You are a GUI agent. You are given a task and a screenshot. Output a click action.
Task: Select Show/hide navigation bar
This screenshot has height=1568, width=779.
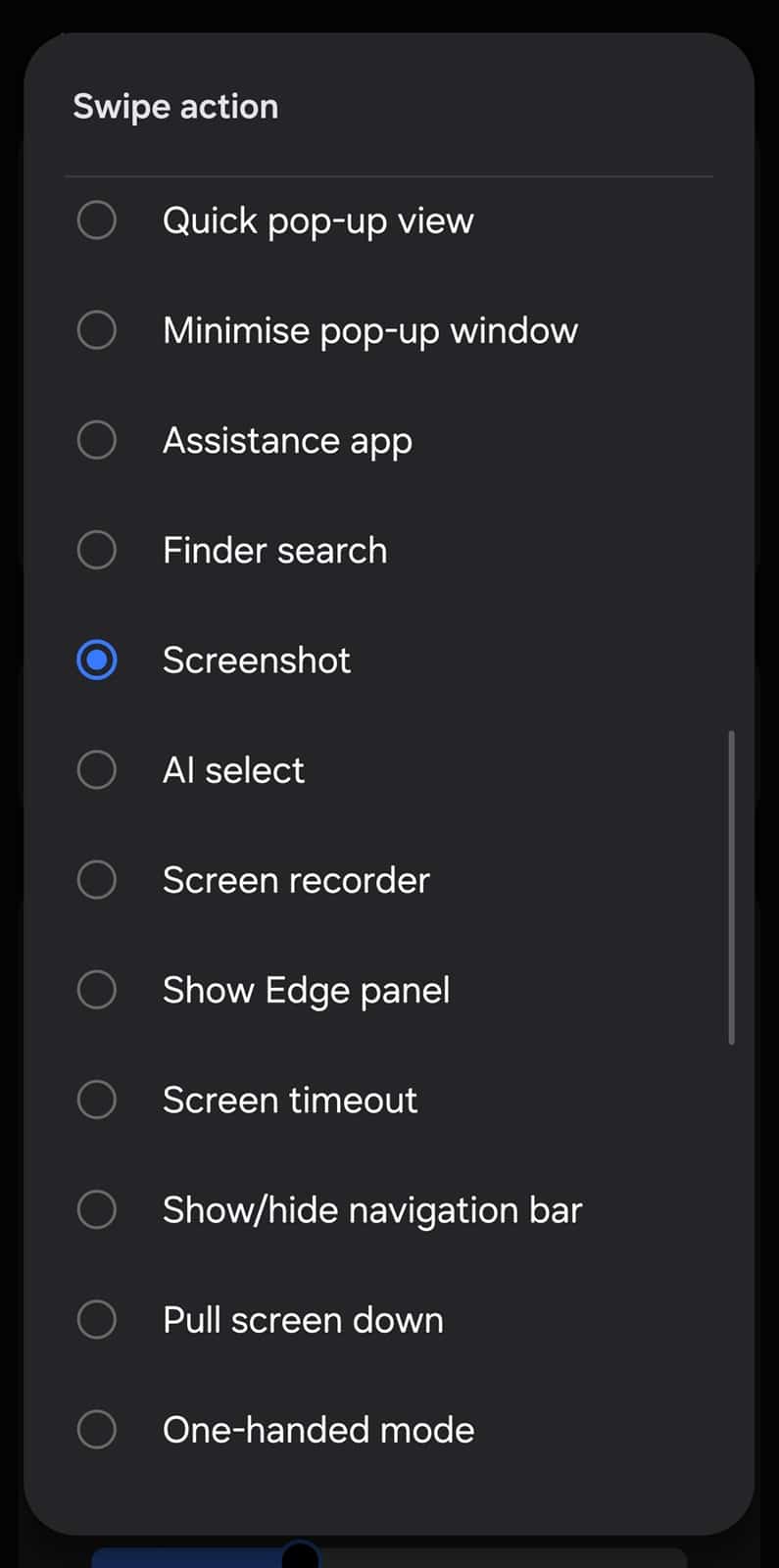(97, 1209)
